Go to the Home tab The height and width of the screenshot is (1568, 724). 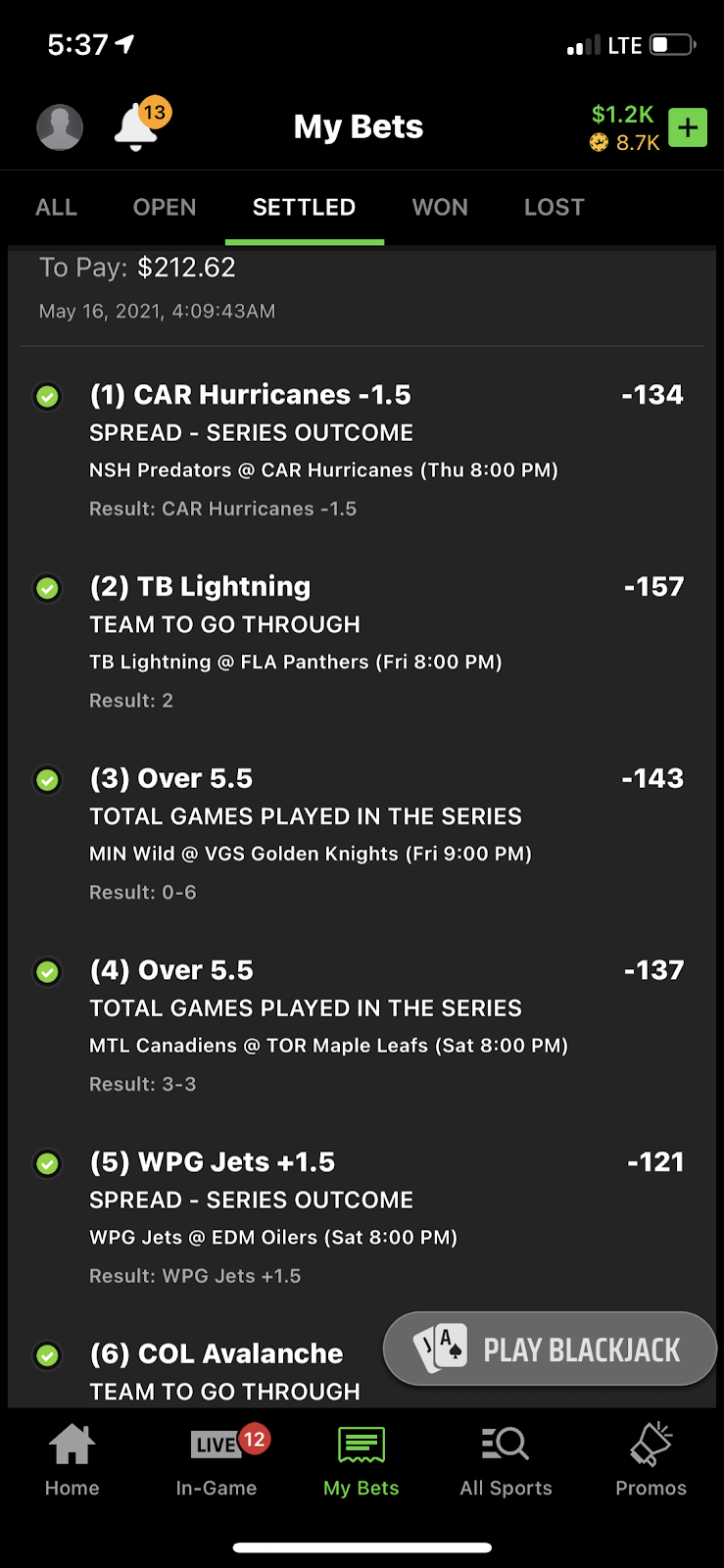coord(72,1460)
